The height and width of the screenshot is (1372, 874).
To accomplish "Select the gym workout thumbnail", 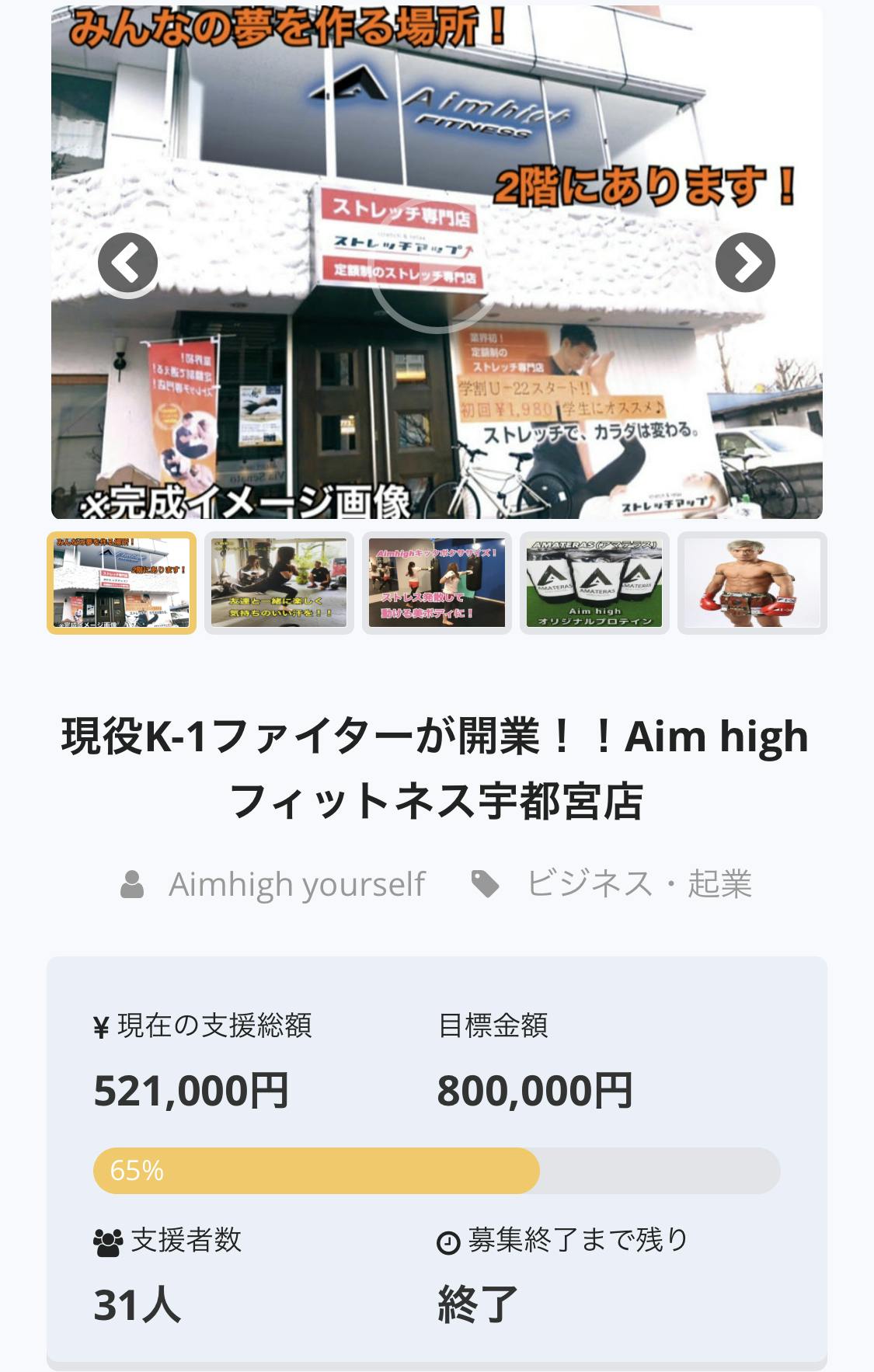I will [x=279, y=583].
